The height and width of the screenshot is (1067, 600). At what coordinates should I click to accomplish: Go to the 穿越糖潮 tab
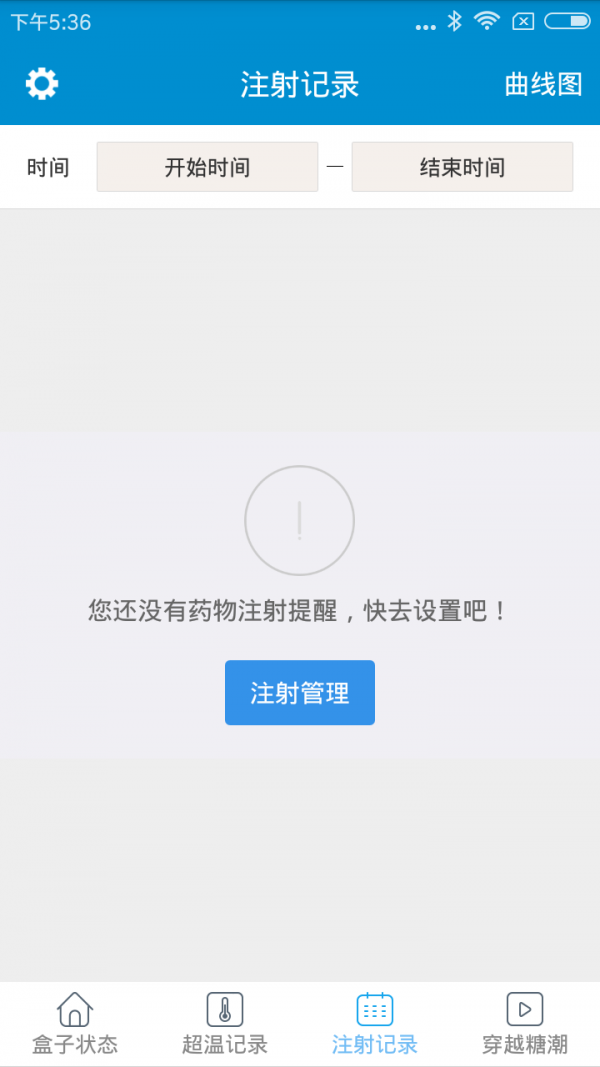tap(525, 1024)
